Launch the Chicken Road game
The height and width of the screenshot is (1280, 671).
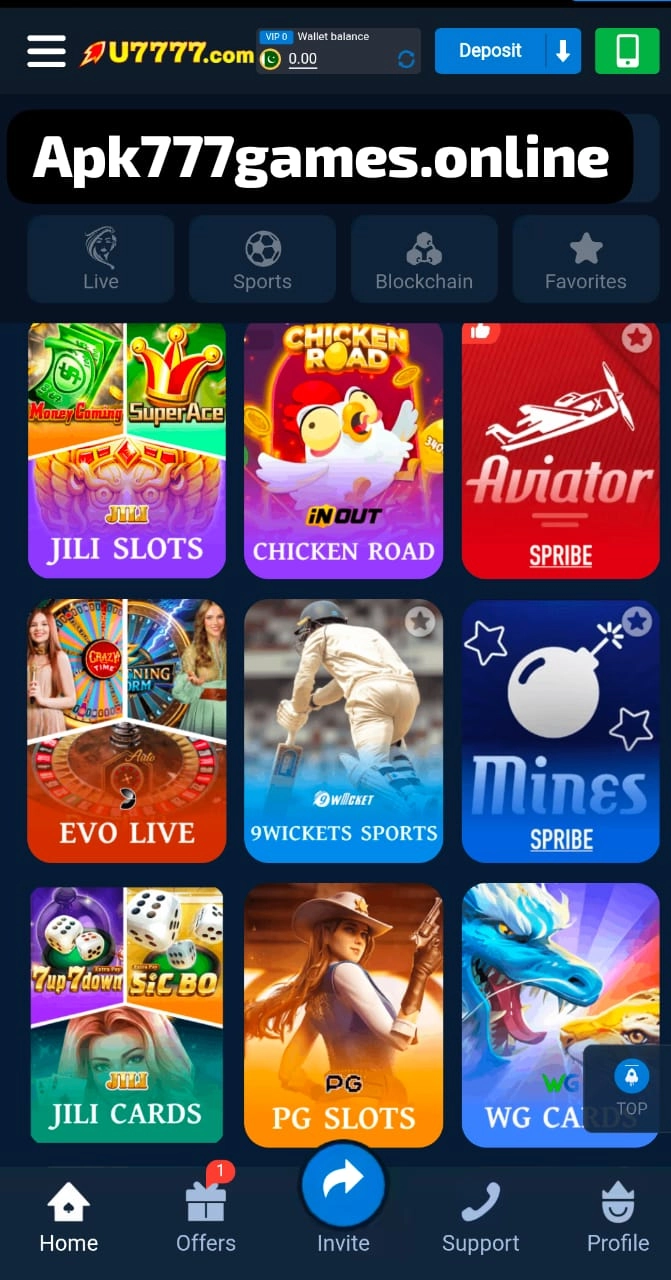(343, 450)
